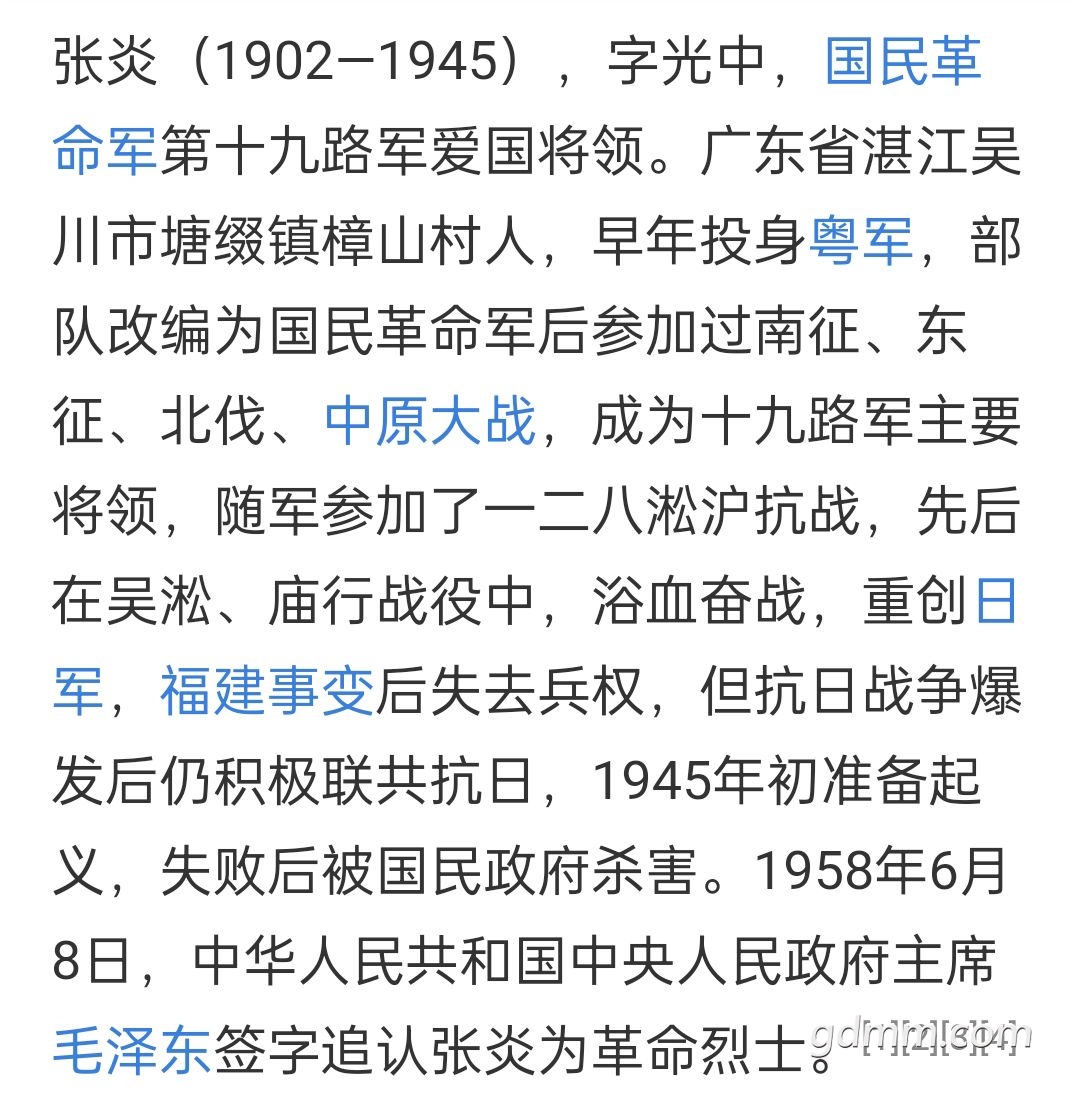
Task: Follow the 中原大战 link
Action: 430,422
